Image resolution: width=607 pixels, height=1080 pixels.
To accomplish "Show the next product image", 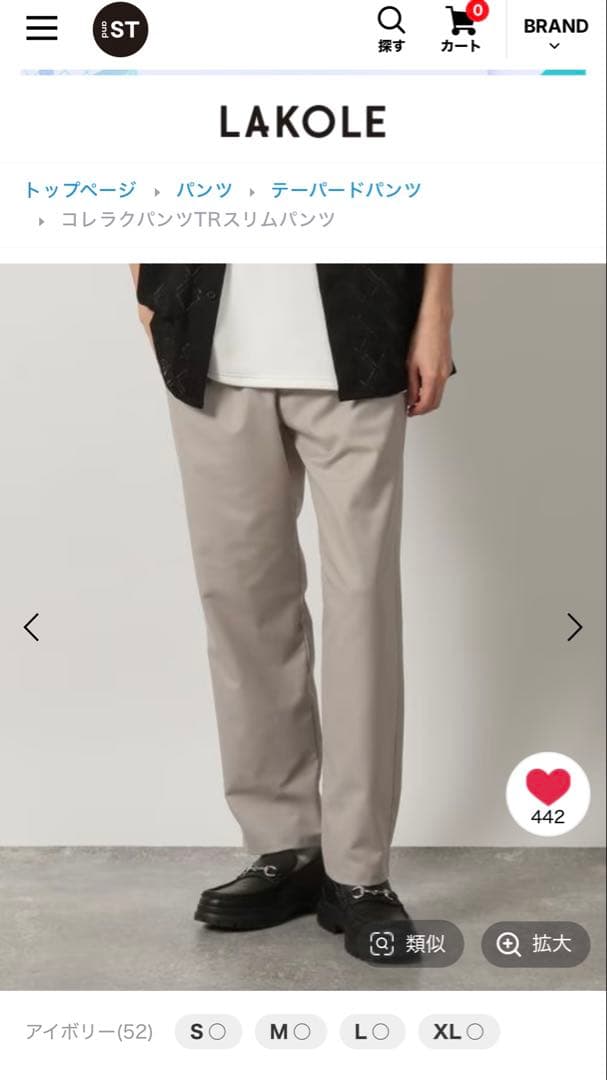I will click(574, 627).
